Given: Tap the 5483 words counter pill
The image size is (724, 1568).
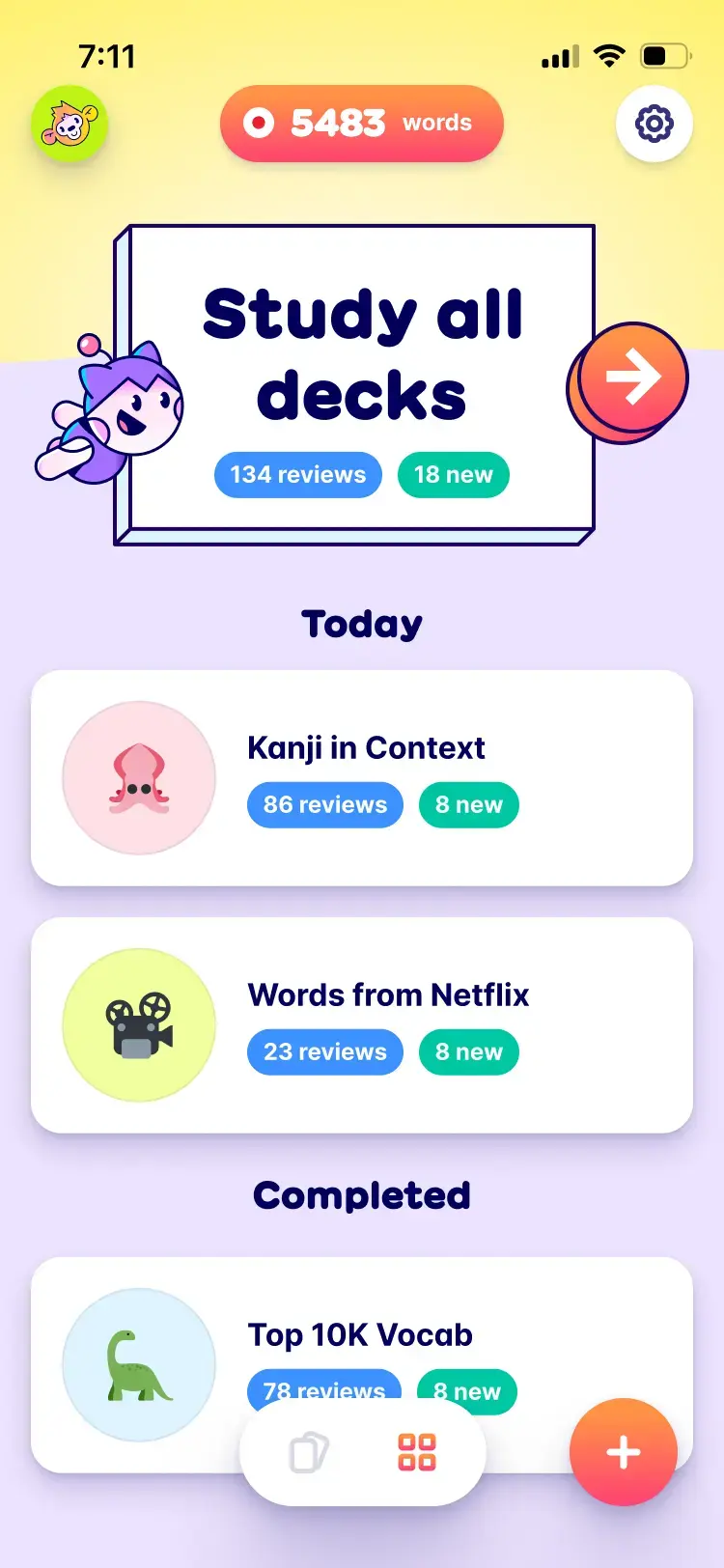Looking at the screenshot, I should point(362,124).
